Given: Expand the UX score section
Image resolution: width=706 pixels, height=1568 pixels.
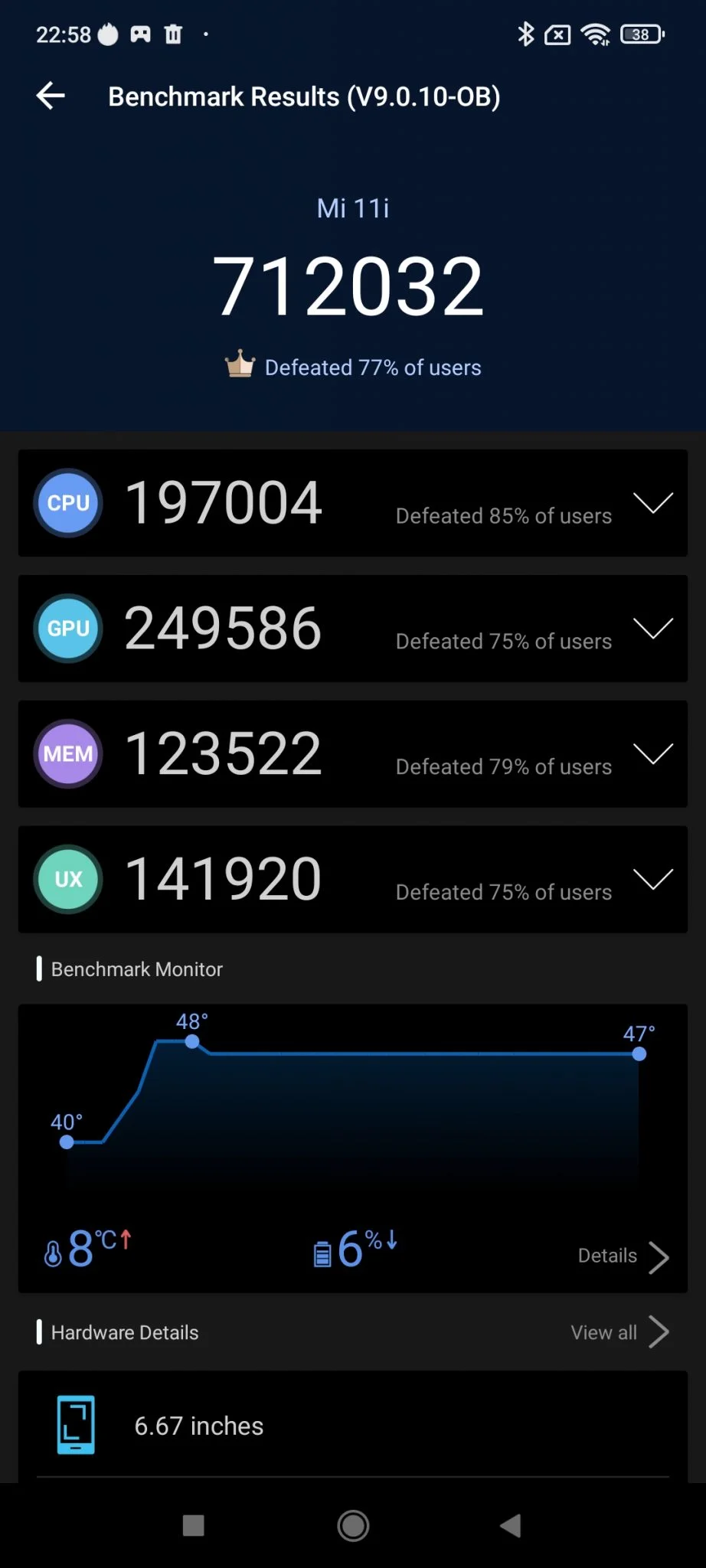Looking at the screenshot, I should (x=652, y=879).
